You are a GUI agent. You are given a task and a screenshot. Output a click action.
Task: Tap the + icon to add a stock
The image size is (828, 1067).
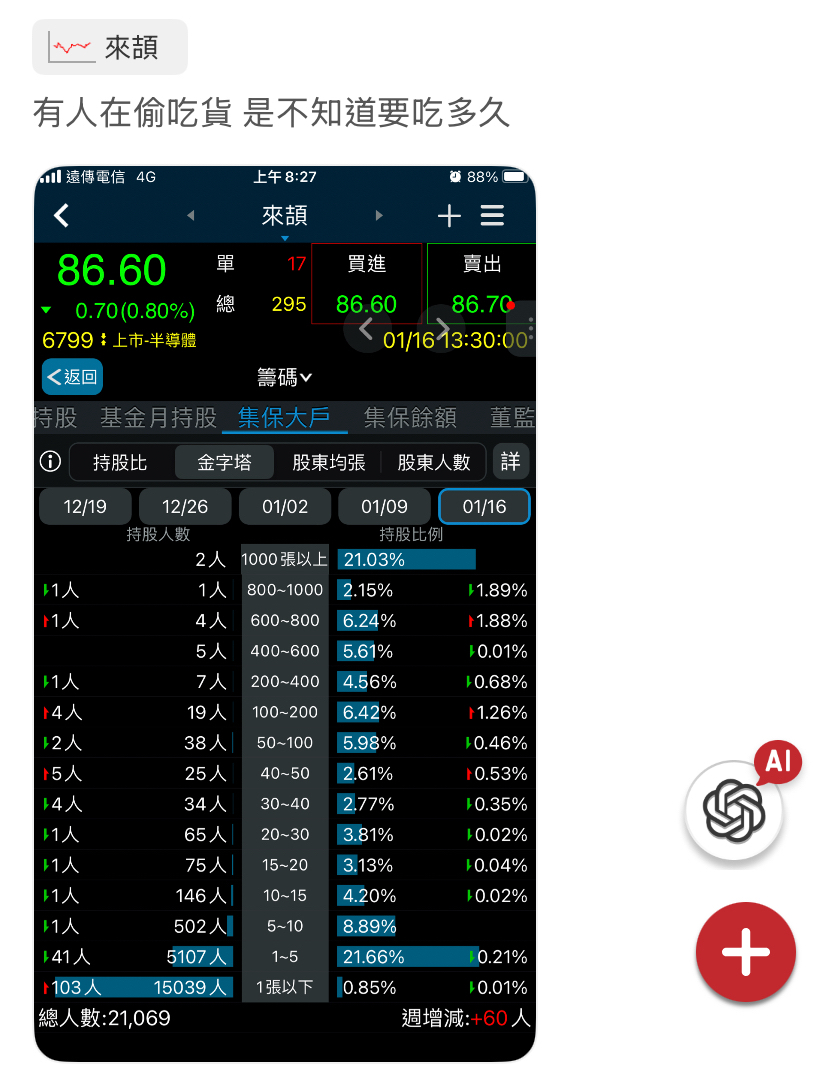click(x=448, y=215)
